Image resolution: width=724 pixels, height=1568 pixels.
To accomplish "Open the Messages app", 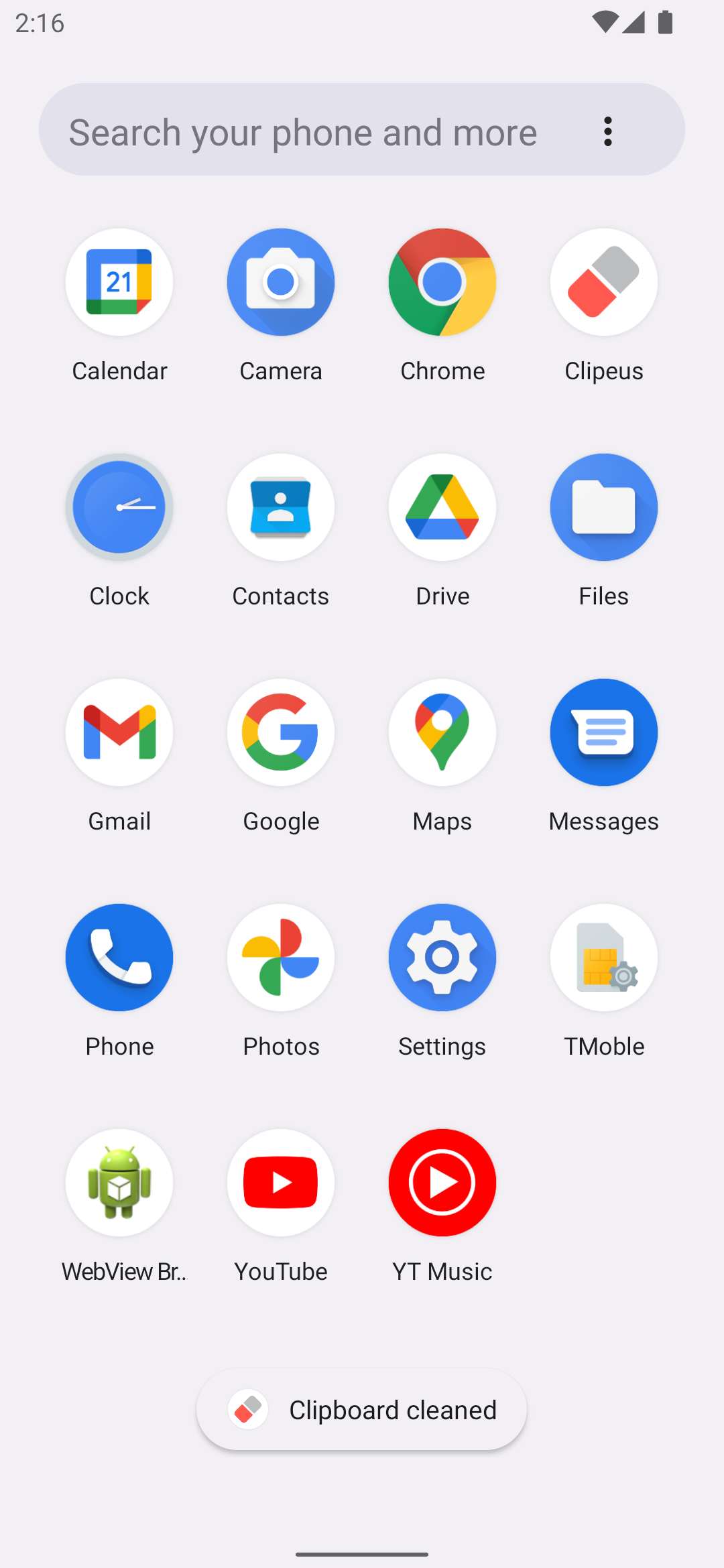I will point(604,733).
